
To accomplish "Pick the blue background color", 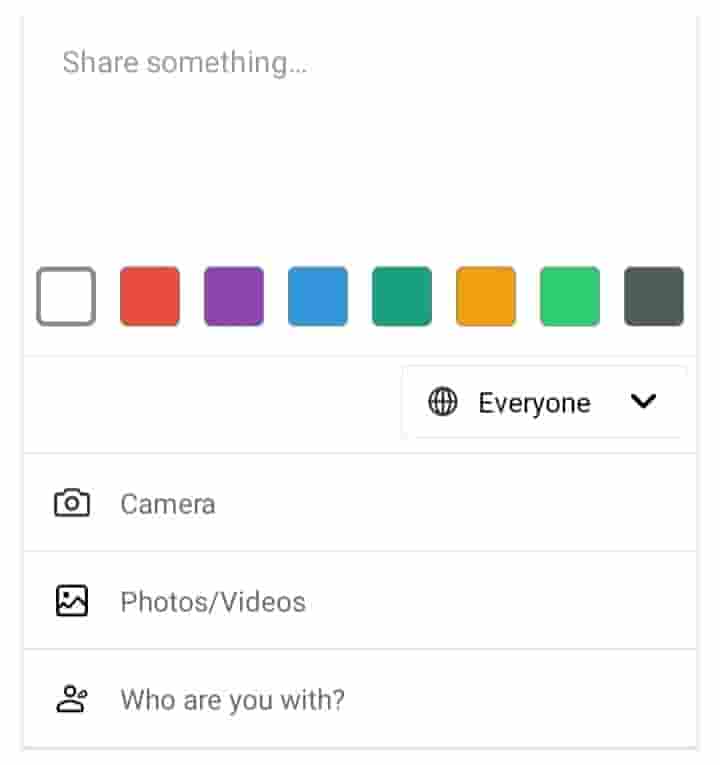I will 317,295.
